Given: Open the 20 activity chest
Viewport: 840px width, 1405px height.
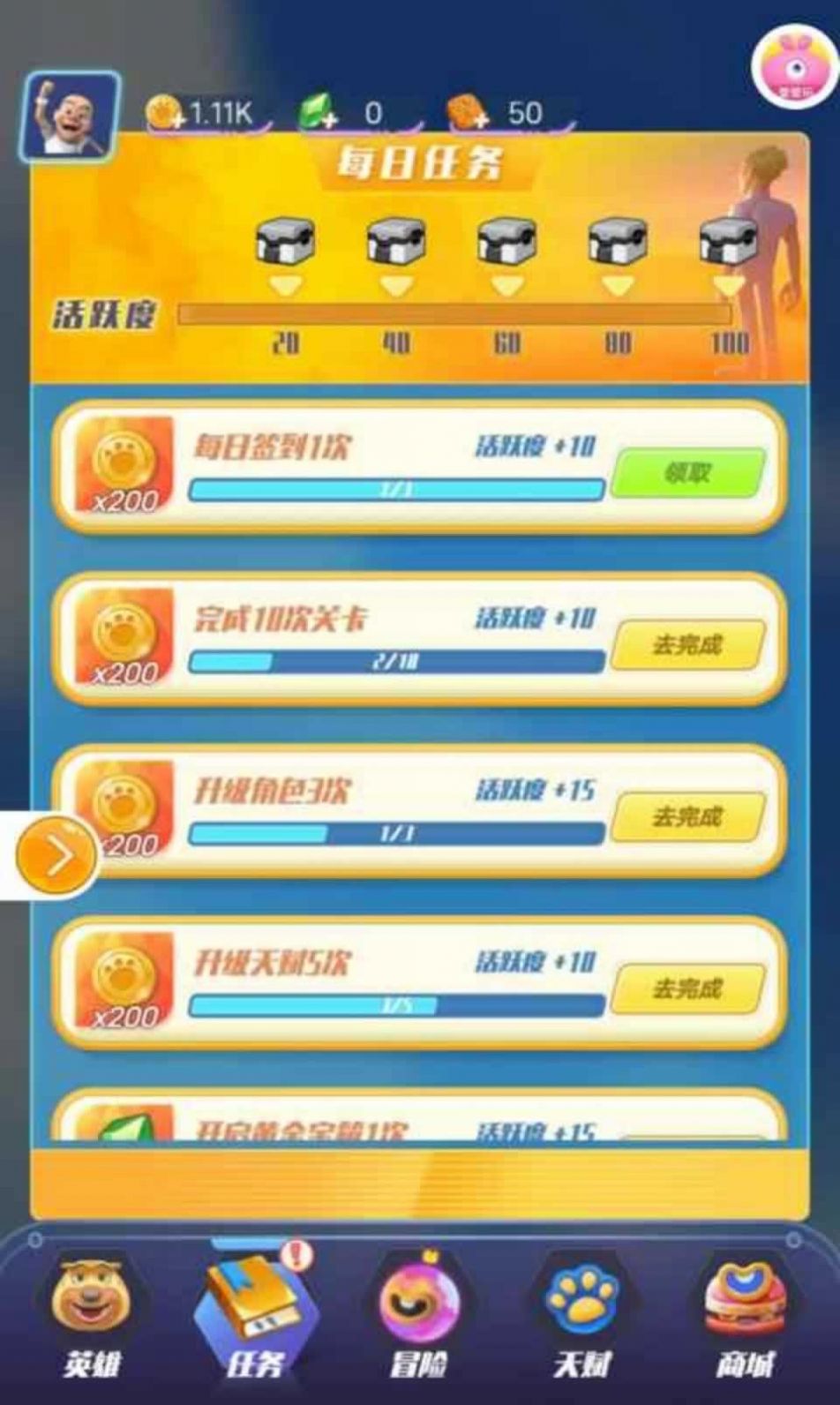Looking at the screenshot, I should 284,244.
